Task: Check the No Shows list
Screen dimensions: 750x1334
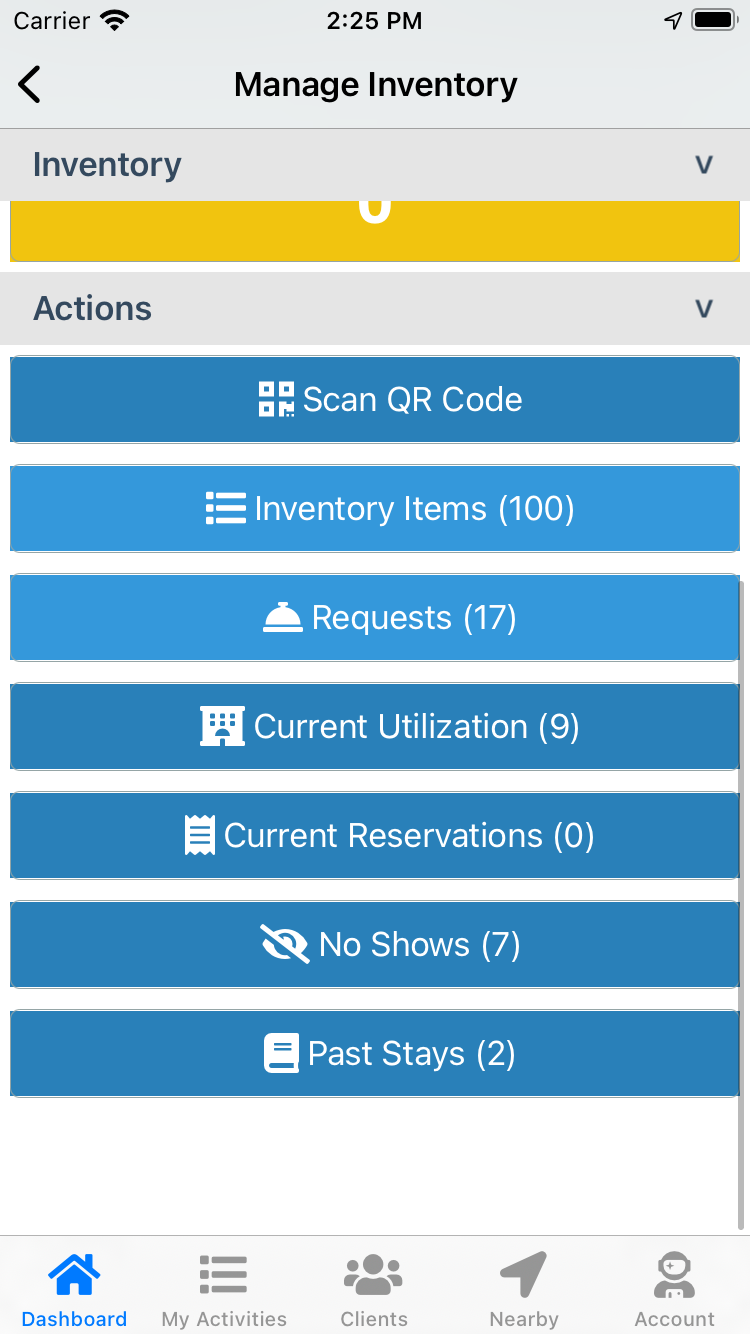Action: (375, 945)
